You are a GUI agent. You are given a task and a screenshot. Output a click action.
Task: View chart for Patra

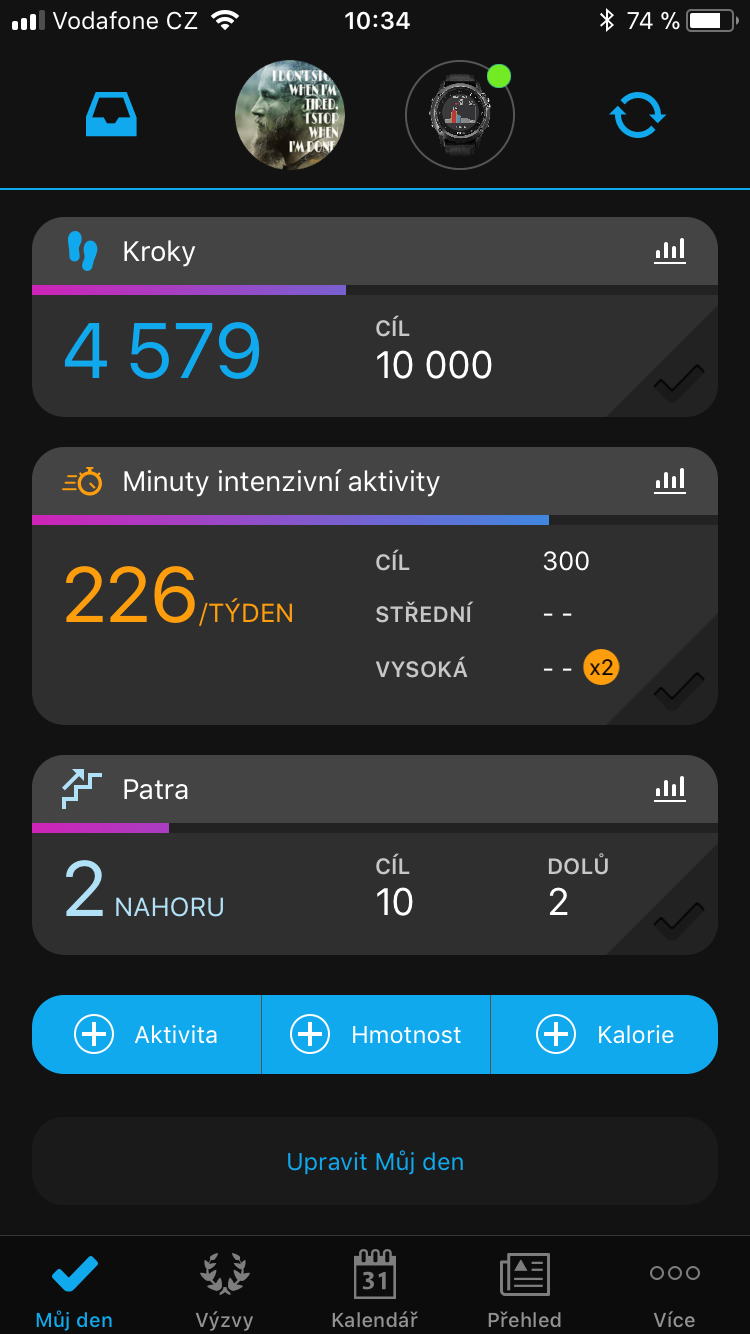click(x=670, y=789)
